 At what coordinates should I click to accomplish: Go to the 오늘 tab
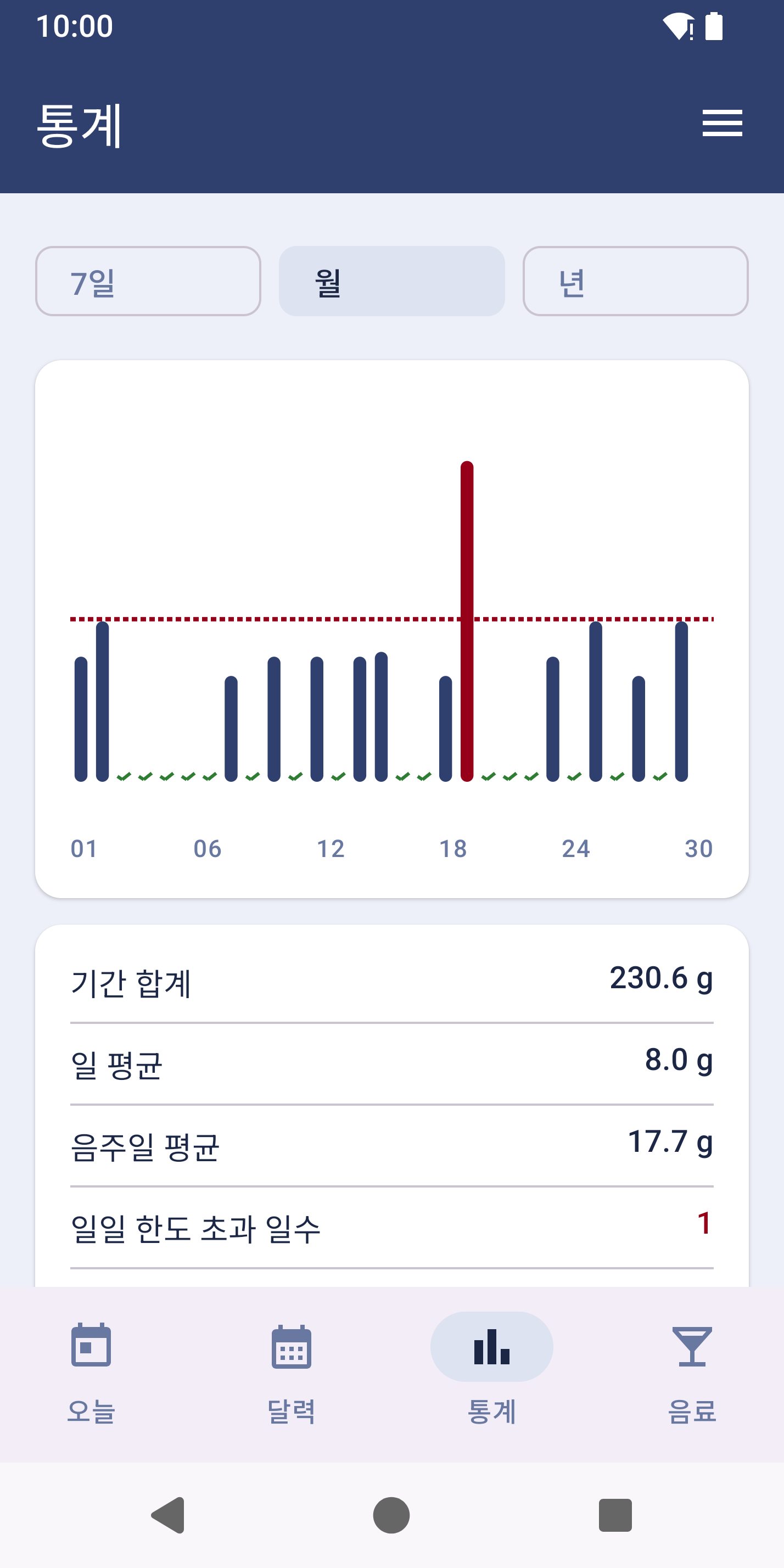tap(91, 1374)
